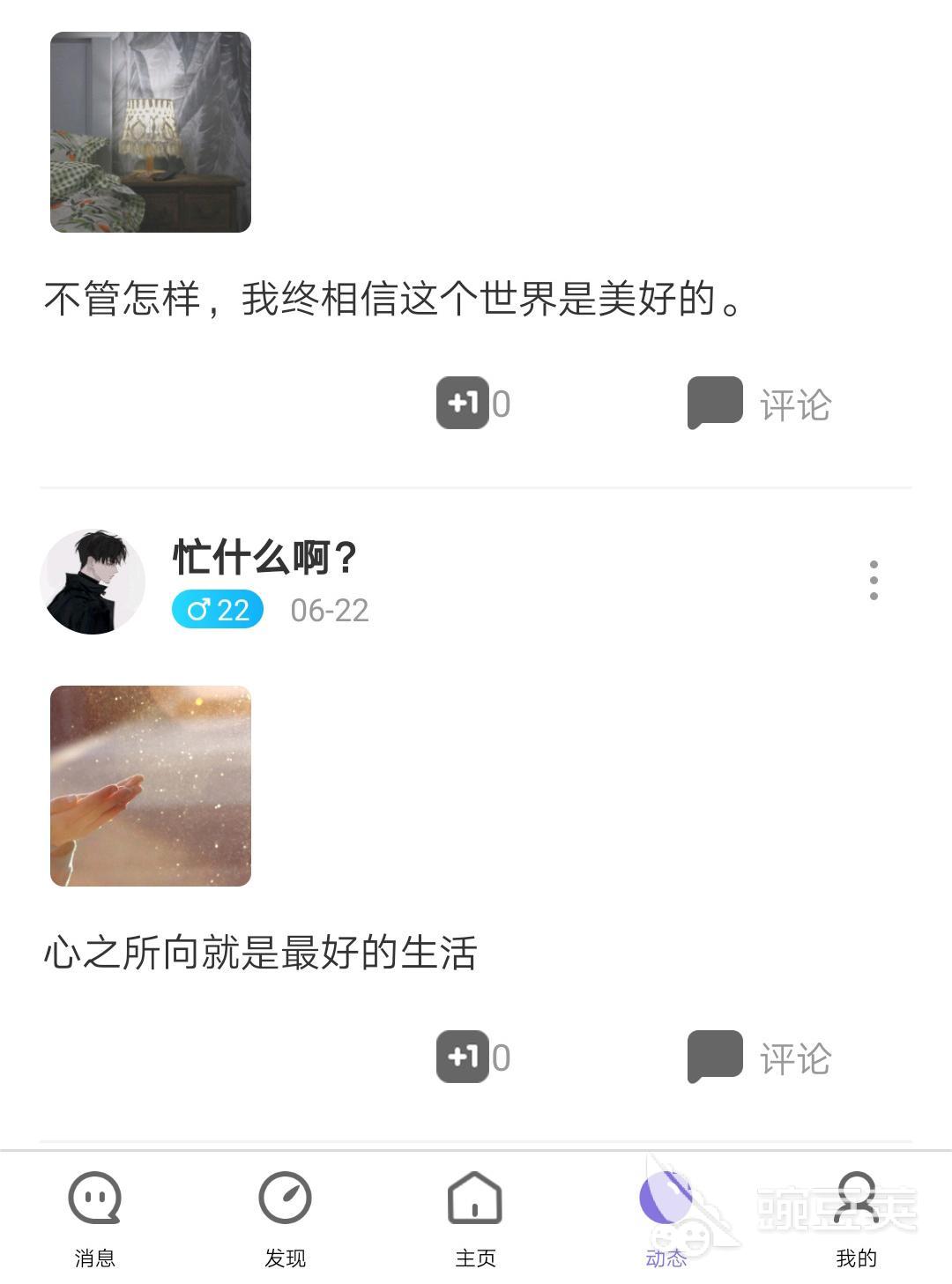952x1284 pixels.
Task: Click the +1 like icon on the first post
Action: (462, 404)
